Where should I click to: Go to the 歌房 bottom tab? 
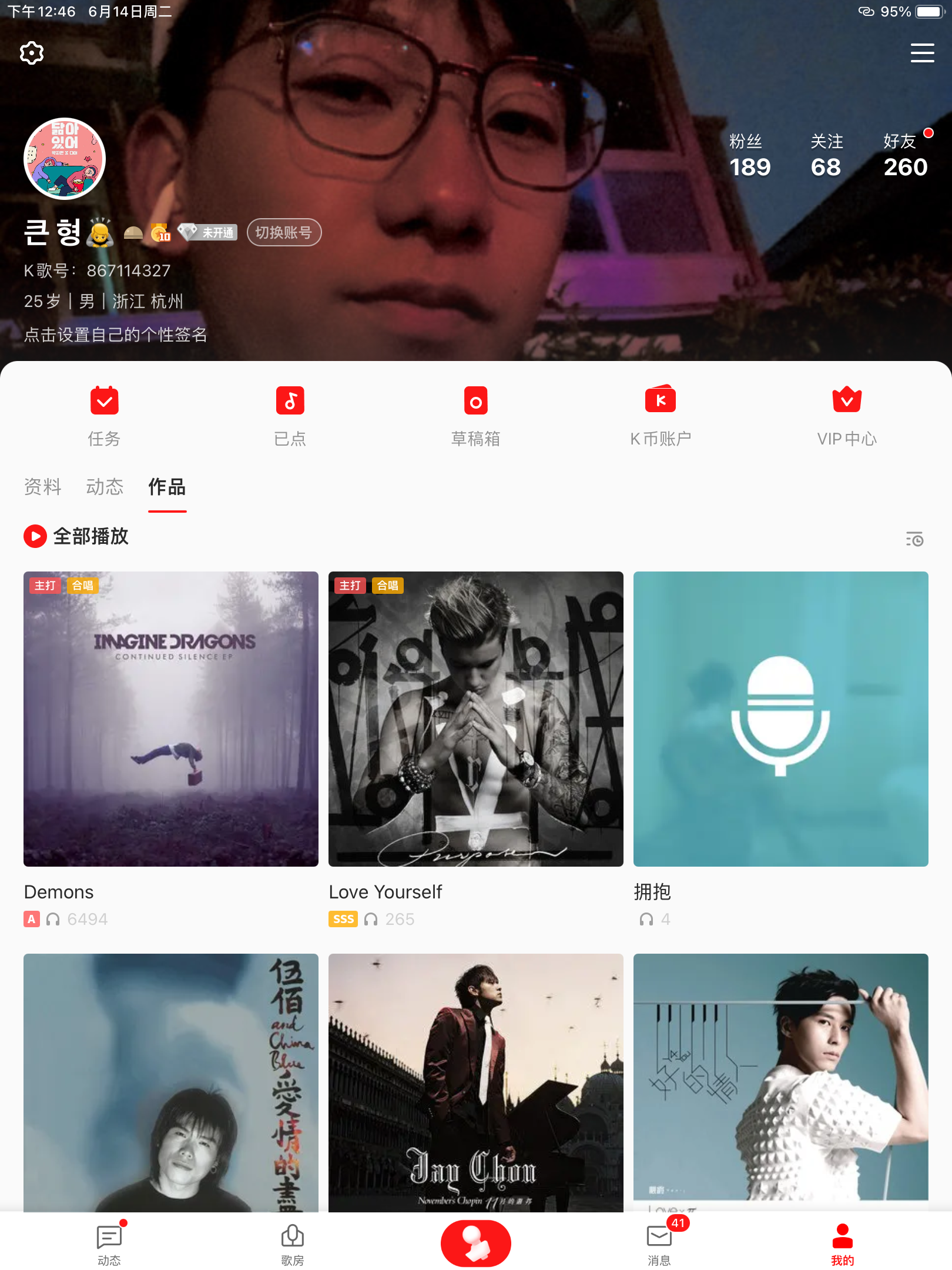point(292,1244)
